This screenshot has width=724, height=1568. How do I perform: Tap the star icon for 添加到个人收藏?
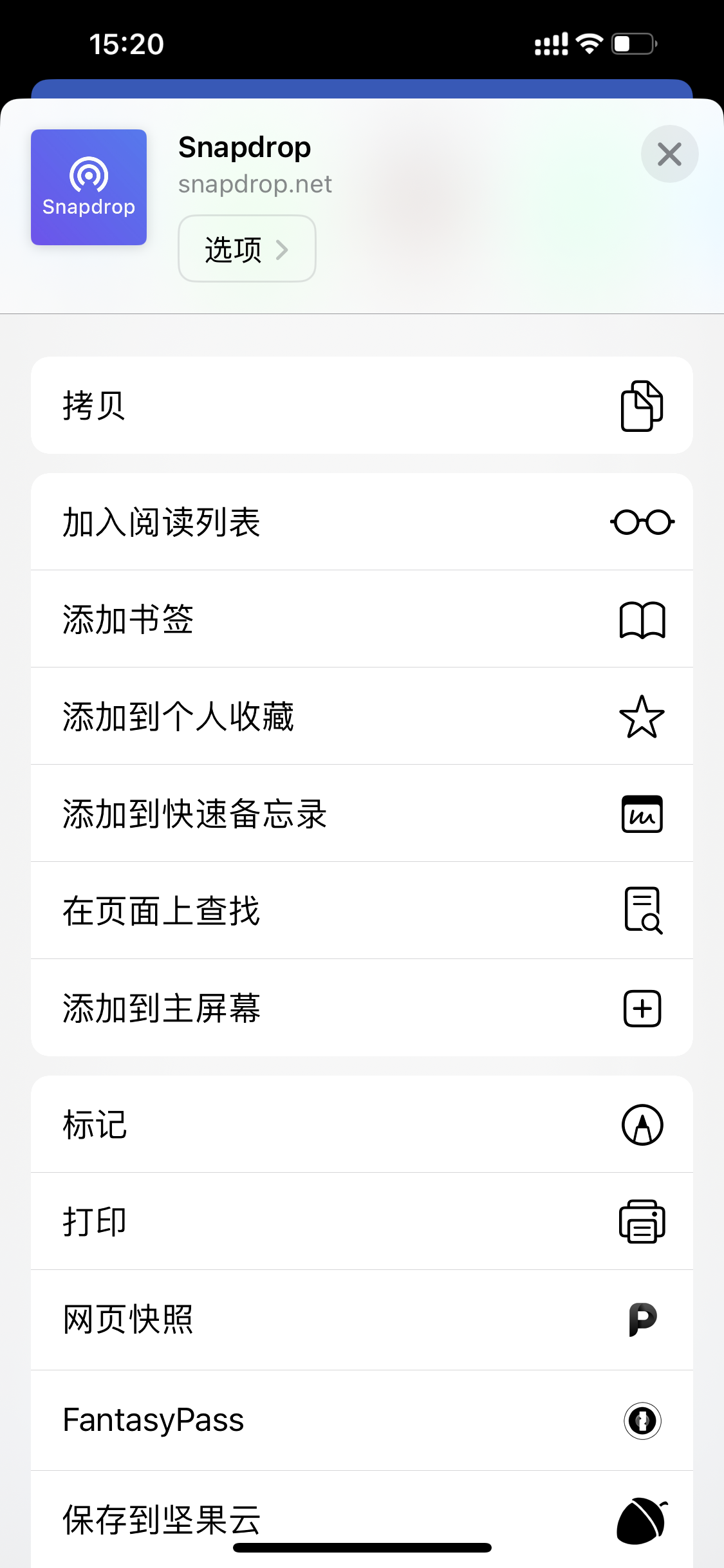tap(642, 717)
